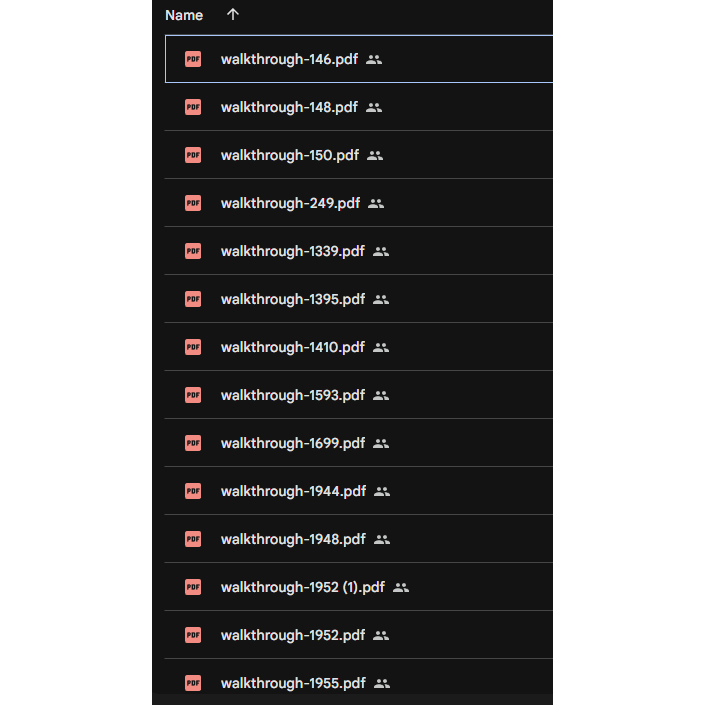705x705 pixels.
Task: Open walkthrough-1952.pdf
Action: pos(292,635)
